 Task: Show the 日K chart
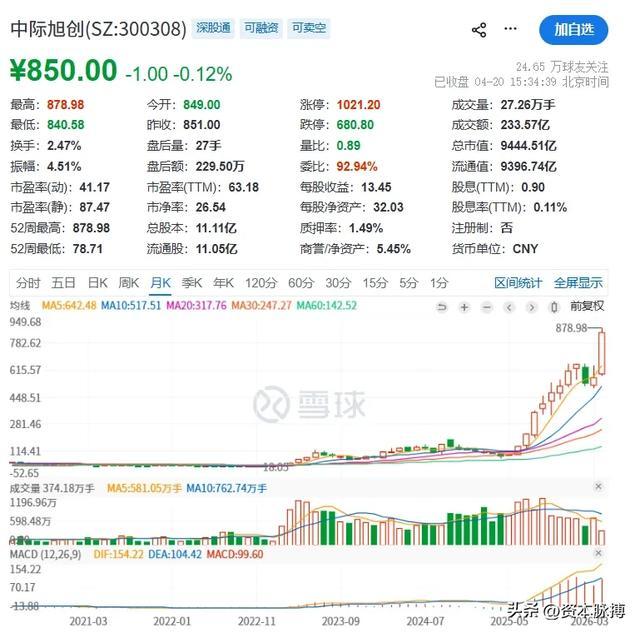97,283
